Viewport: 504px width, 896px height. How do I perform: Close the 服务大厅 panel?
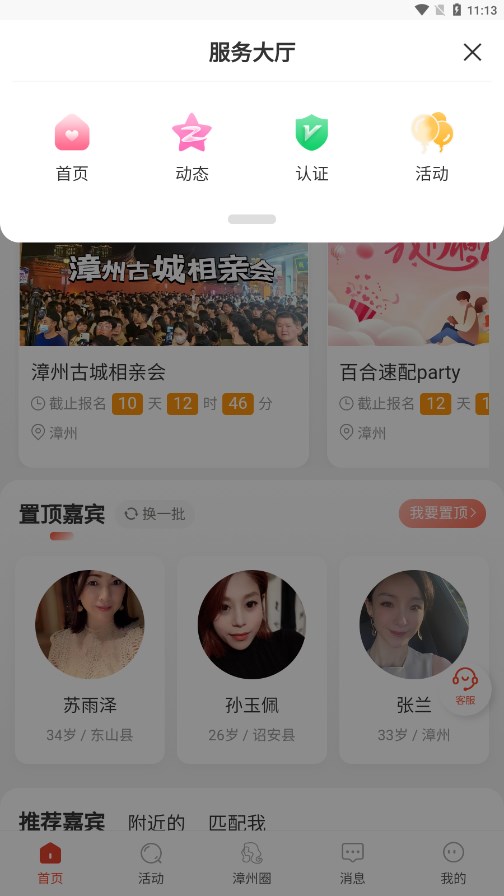coord(472,52)
